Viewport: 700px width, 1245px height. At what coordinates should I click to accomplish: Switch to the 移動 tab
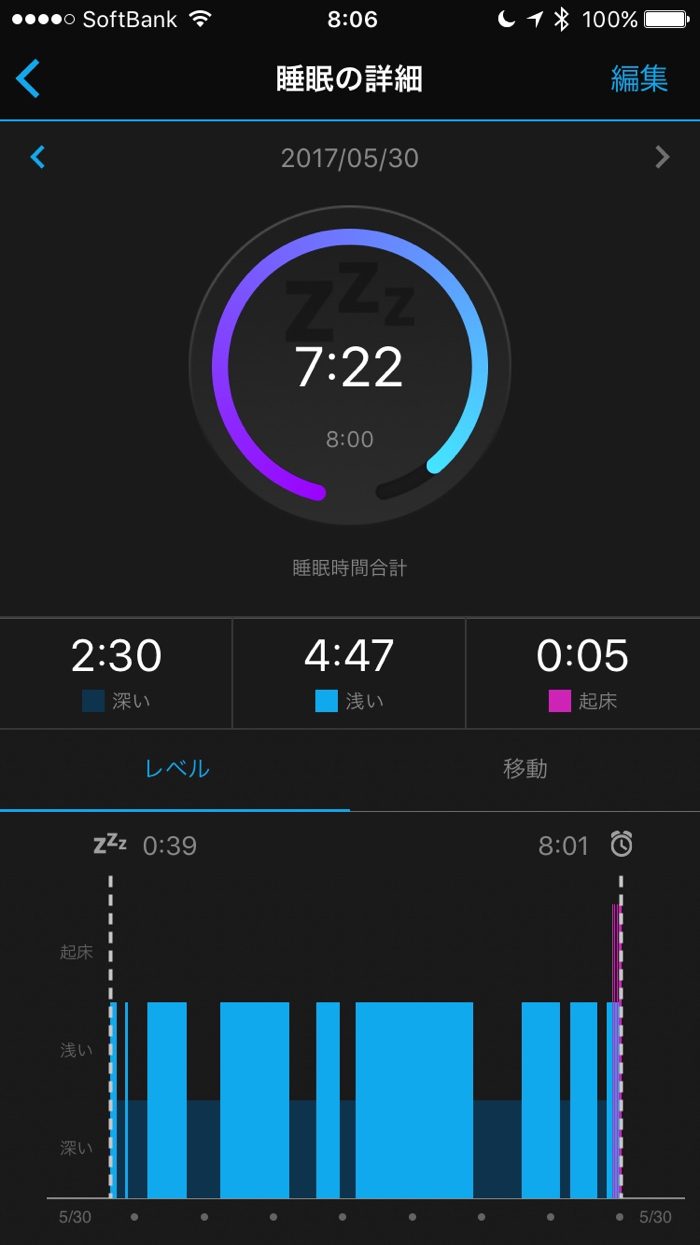[x=525, y=769]
